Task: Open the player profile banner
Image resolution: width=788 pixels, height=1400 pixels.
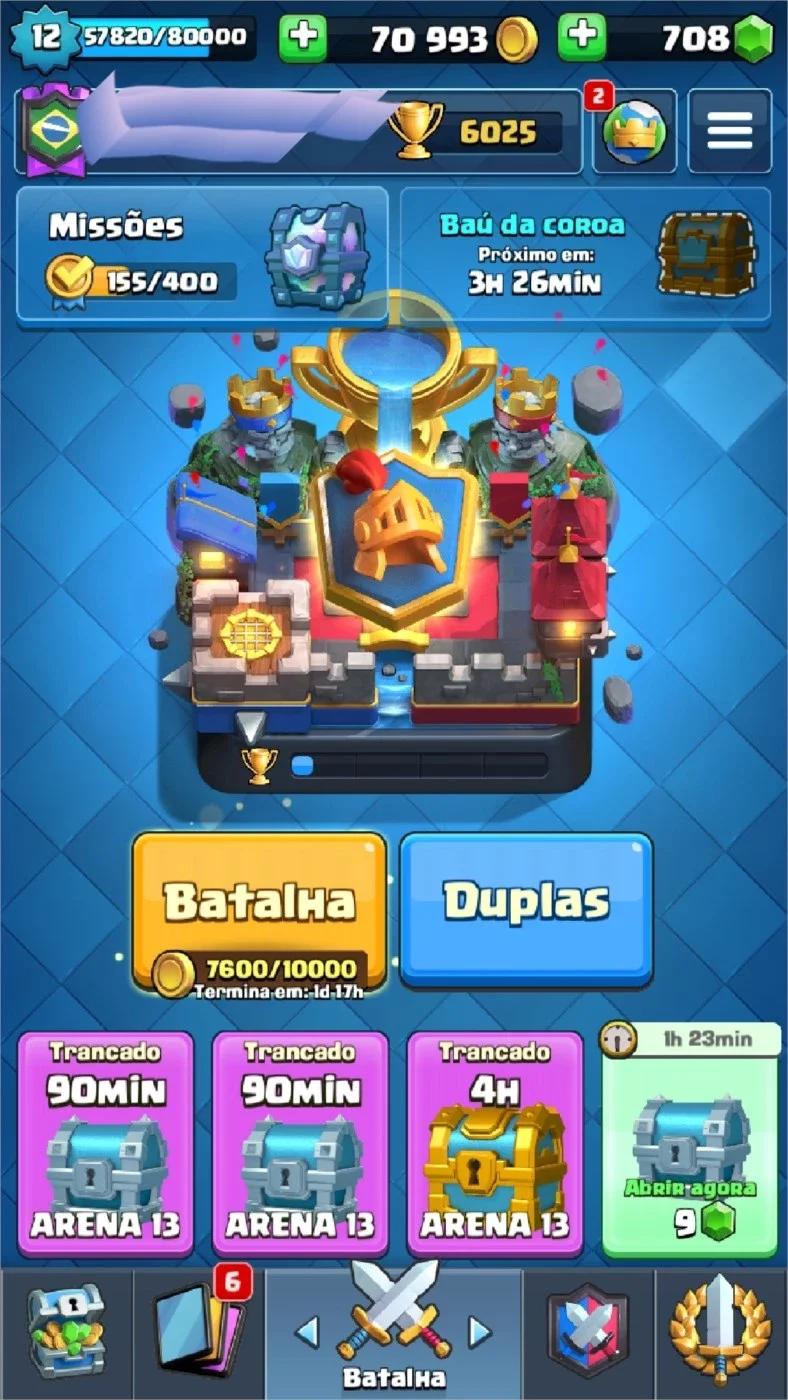Action: 298,131
